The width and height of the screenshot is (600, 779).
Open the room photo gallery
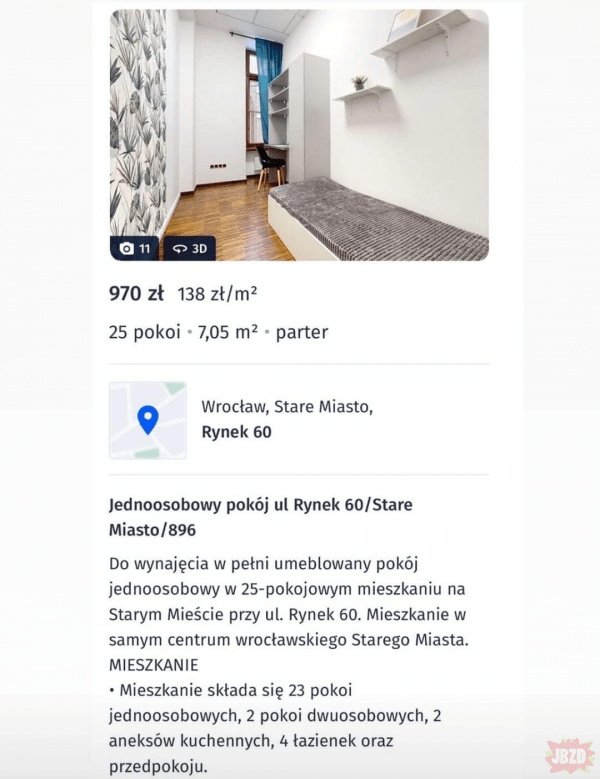click(134, 248)
